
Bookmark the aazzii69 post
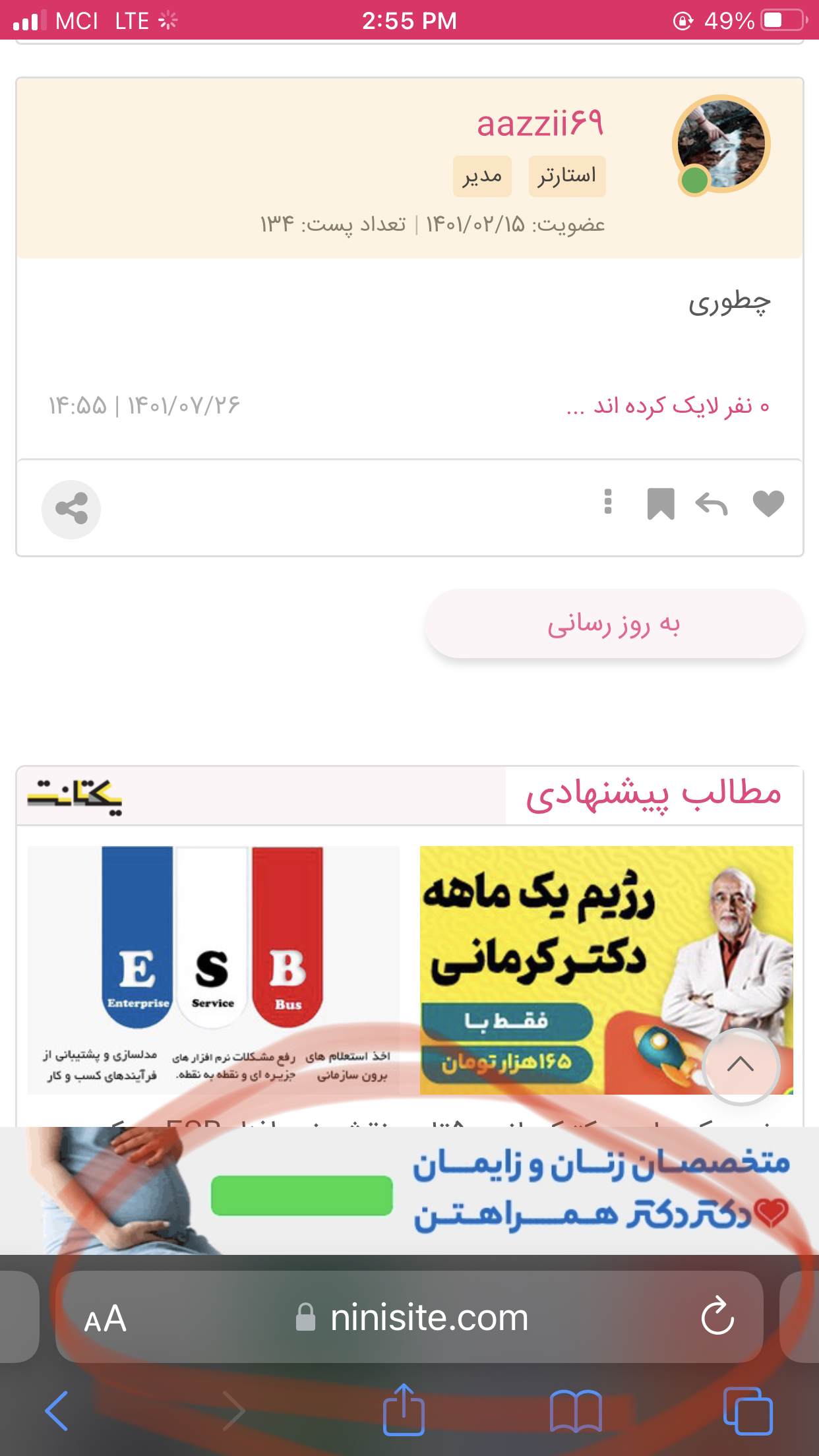click(x=661, y=504)
